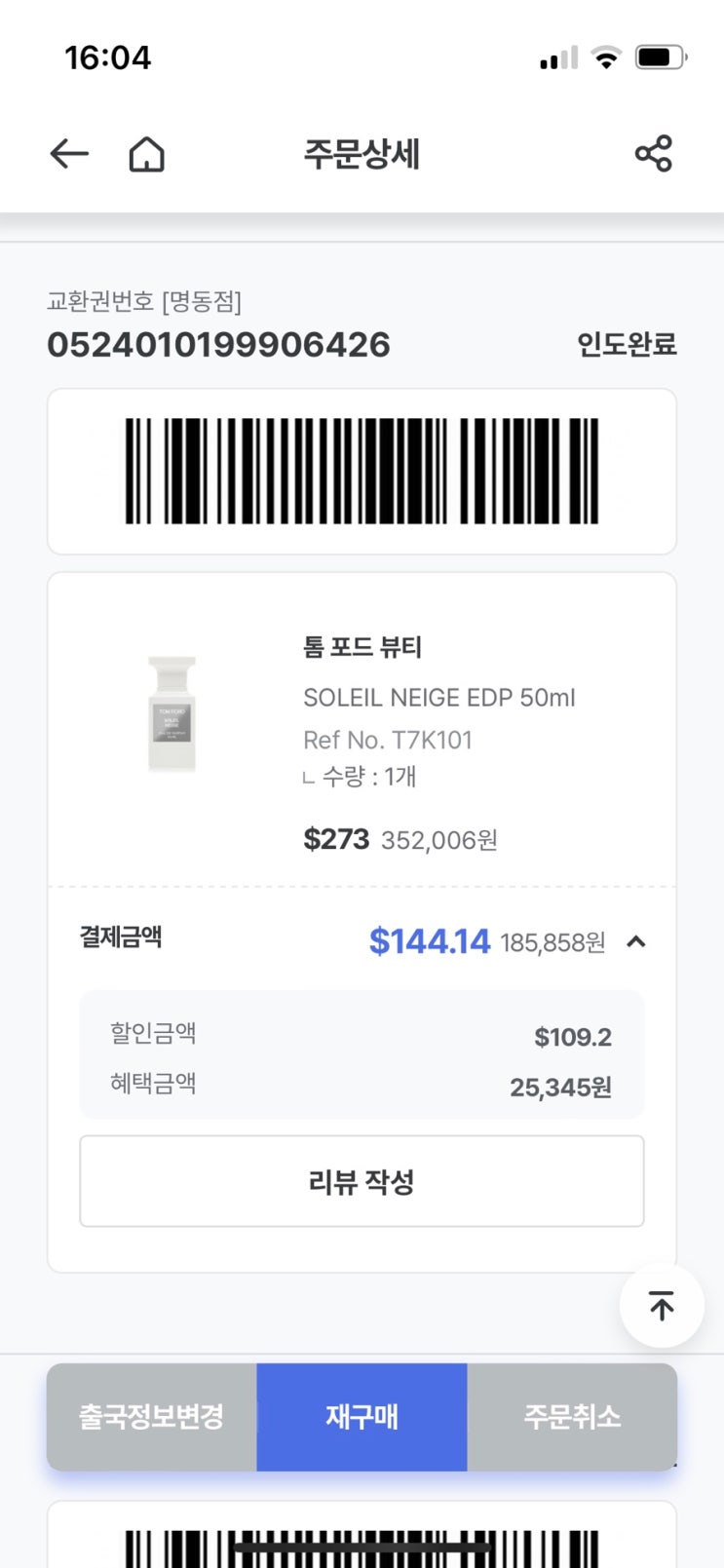Share this order detail page

pos(653,154)
